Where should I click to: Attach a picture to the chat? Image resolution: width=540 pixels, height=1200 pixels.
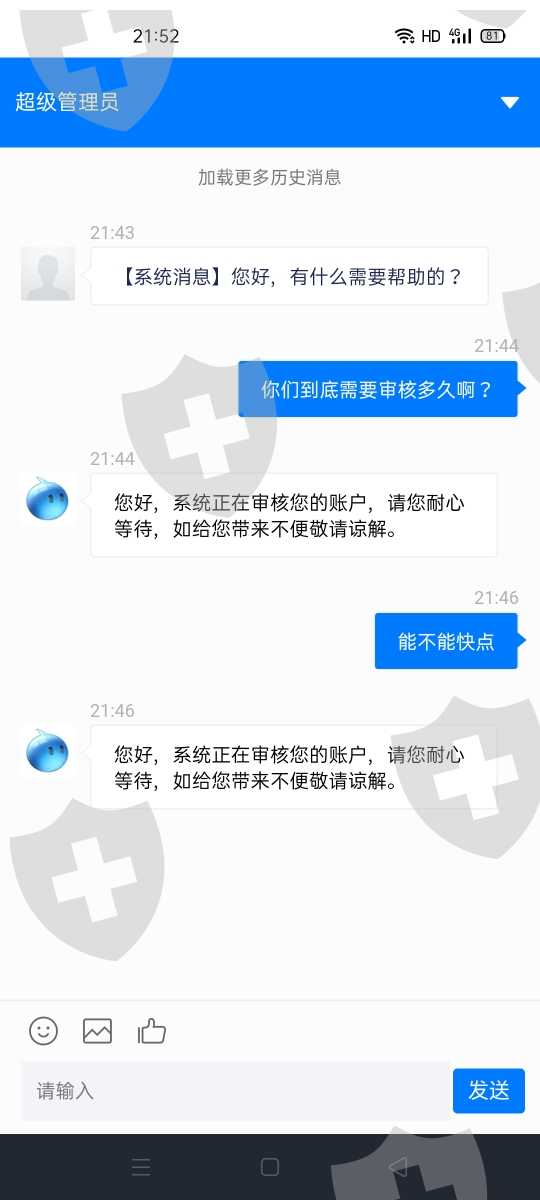[97, 1031]
